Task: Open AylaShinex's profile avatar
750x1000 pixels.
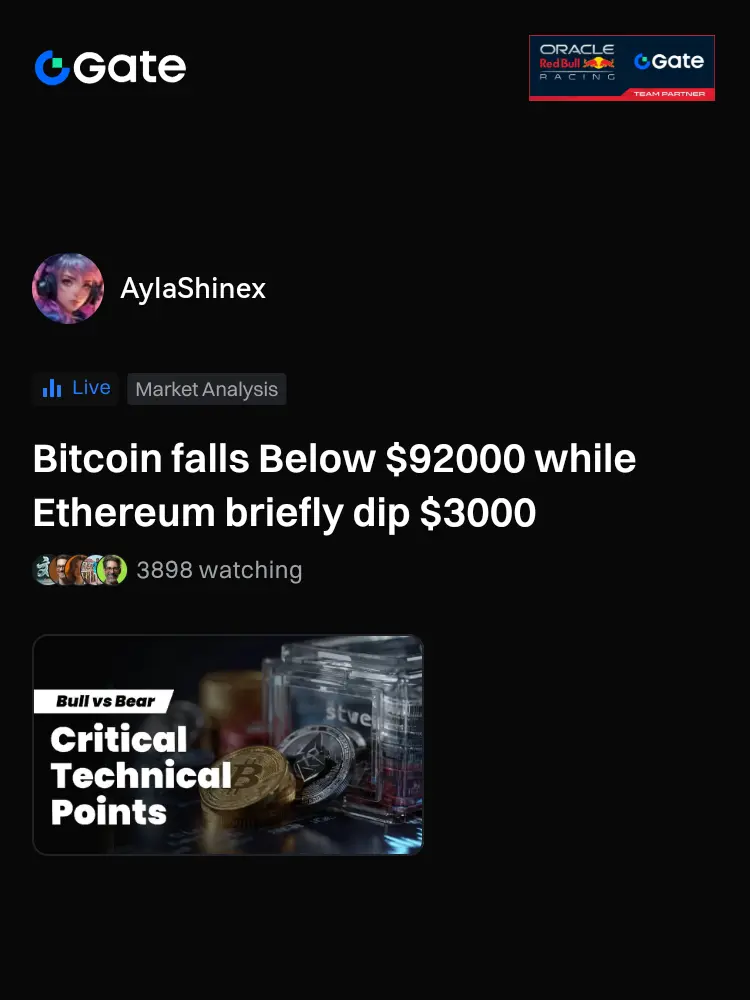Action: click(68, 288)
